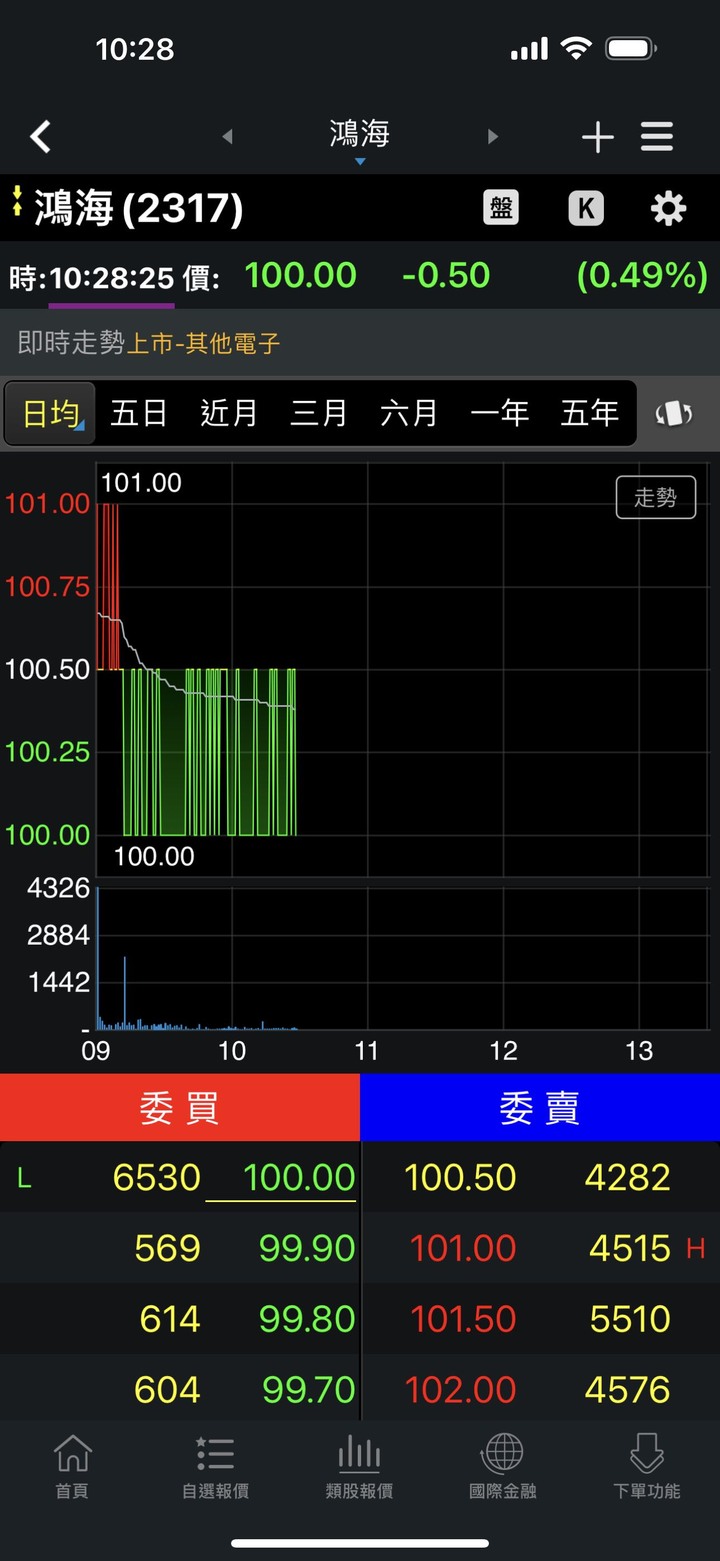
Task: Open the K-line chart button
Action: click(586, 208)
